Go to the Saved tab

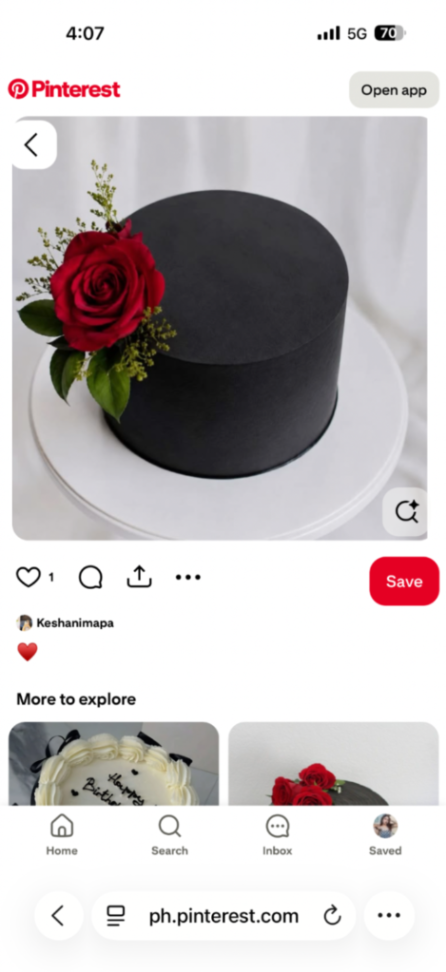[385, 834]
